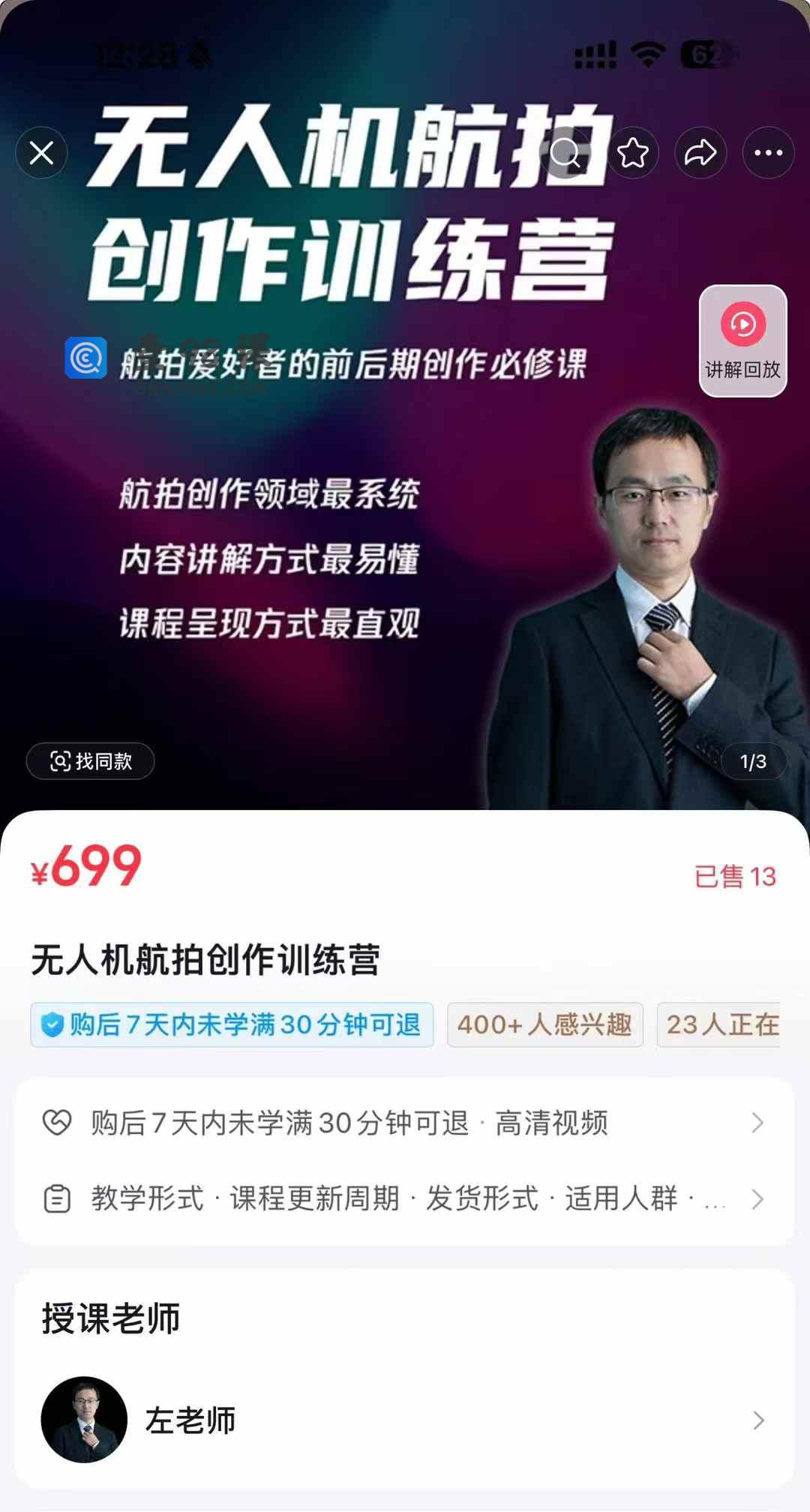The image size is (810, 1512).
Task: Expand the 教学形式 course specs row
Action: coord(405,1198)
